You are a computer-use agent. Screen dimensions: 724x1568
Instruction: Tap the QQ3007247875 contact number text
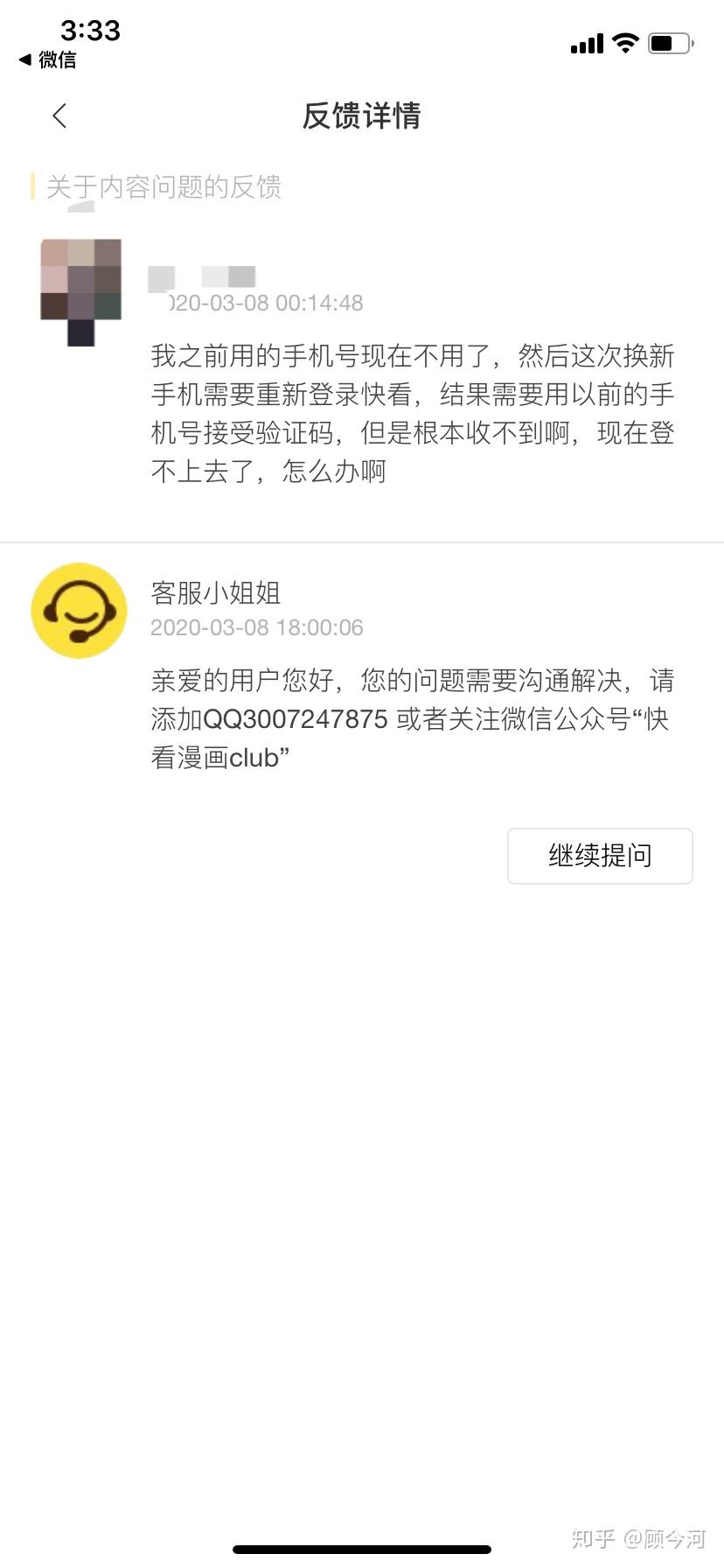(x=297, y=719)
